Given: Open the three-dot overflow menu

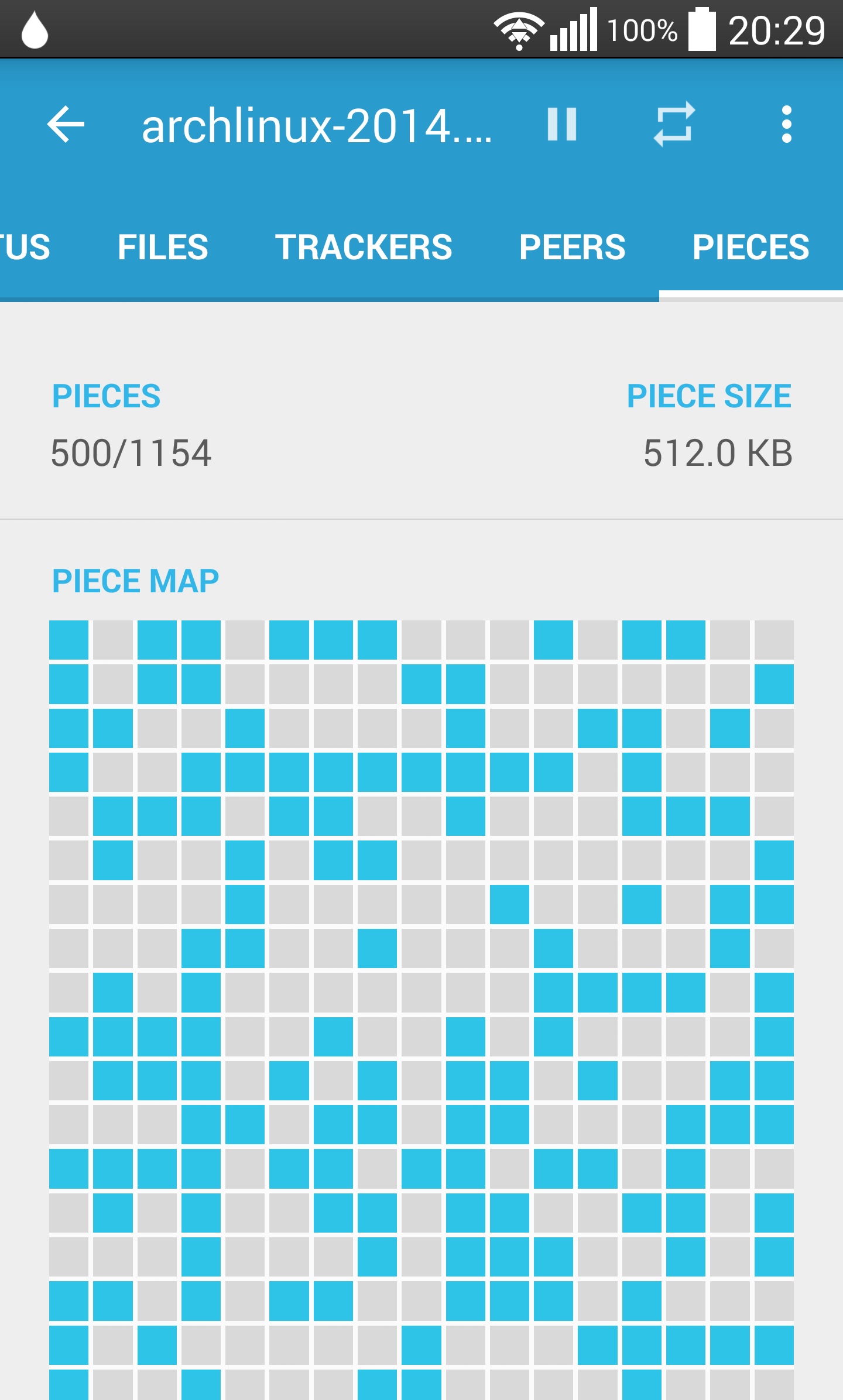Looking at the screenshot, I should tap(787, 124).
